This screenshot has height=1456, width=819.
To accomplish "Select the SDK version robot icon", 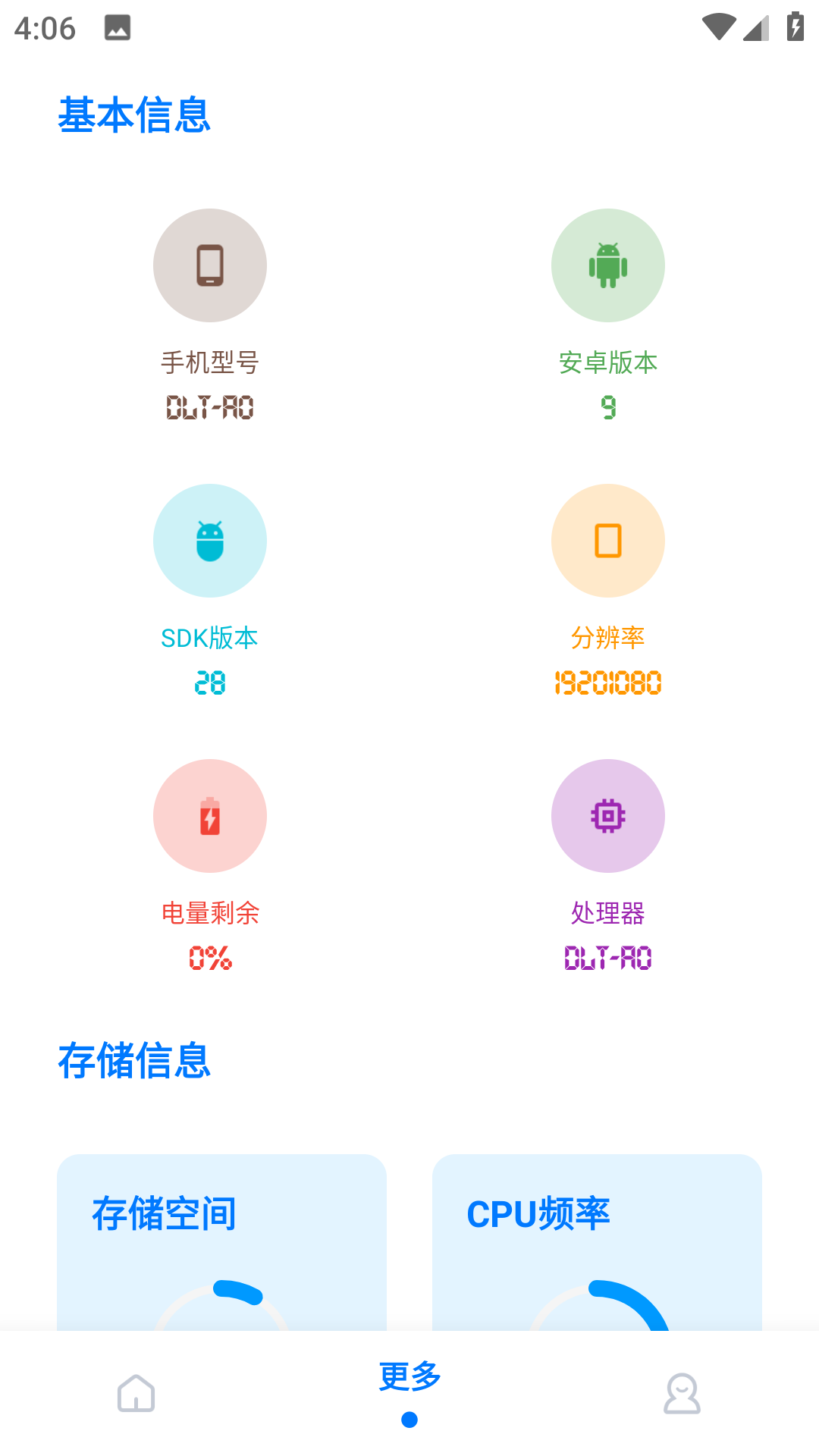I will tap(210, 540).
